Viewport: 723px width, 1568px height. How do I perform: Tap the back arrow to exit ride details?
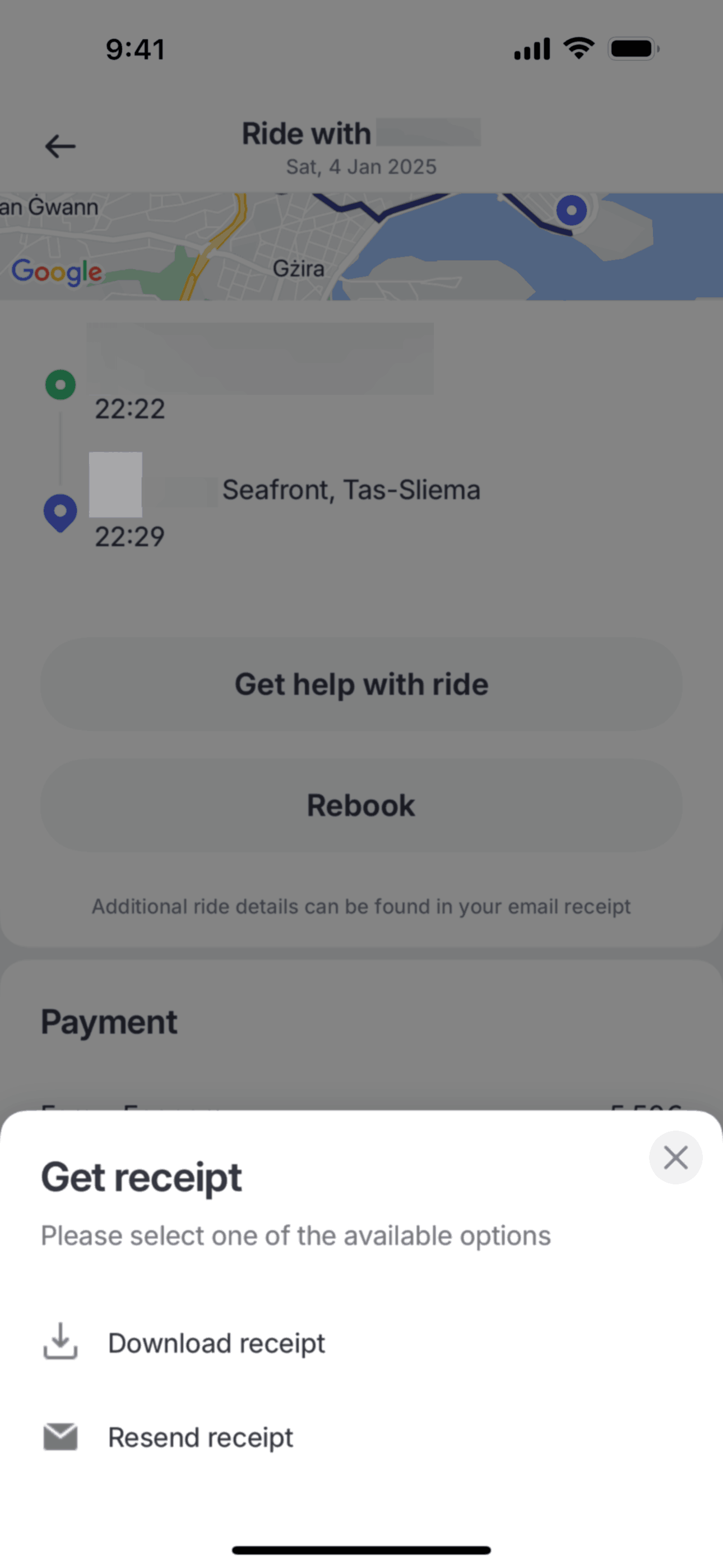(x=59, y=146)
